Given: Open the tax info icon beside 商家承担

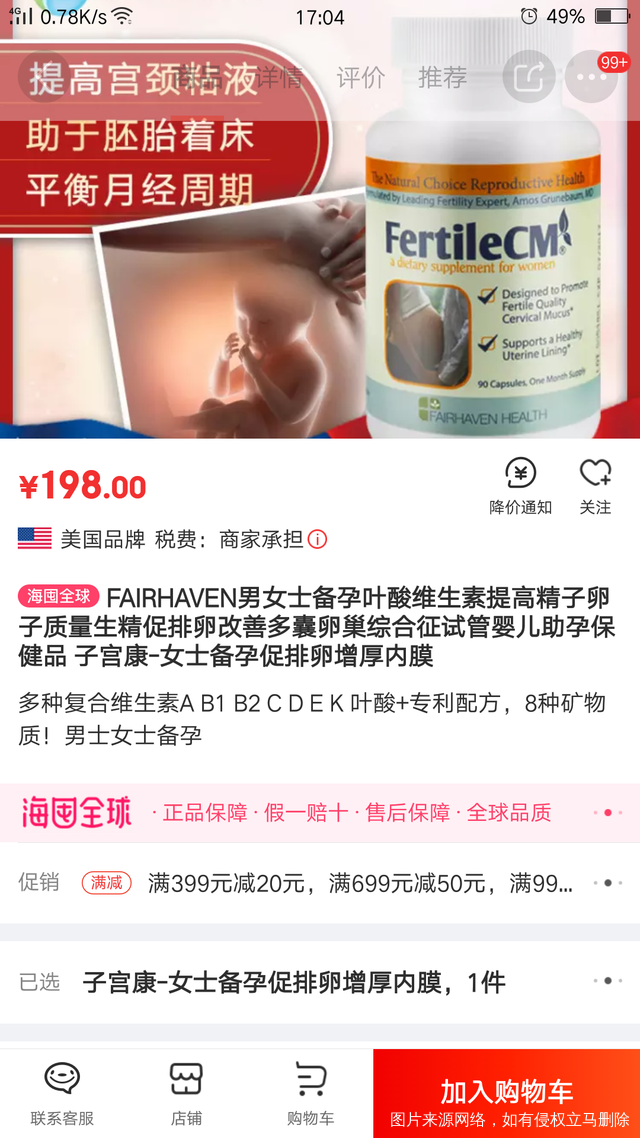Looking at the screenshot, I should tap(317, 540).
